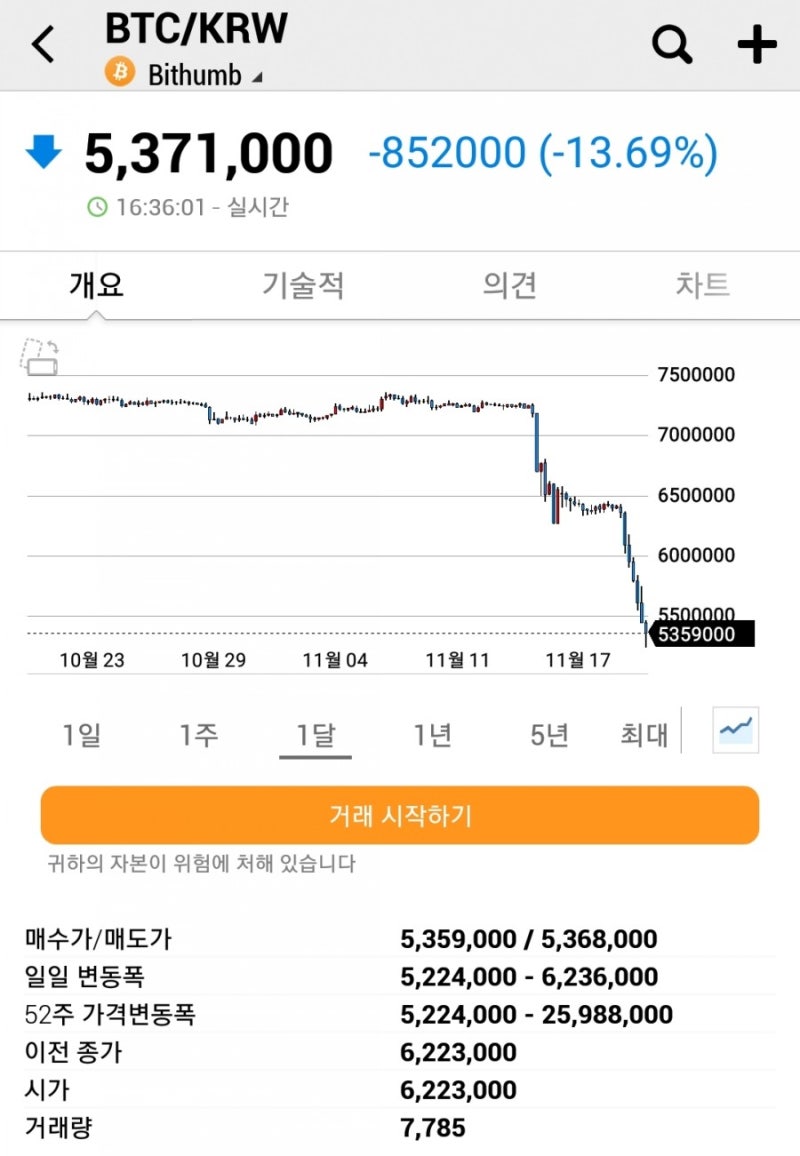The width and height of the screenshot is (800, 1156).
Task: Open the chart style icon beside 최대
Action: pyautogui.click(x=735, y=731)
